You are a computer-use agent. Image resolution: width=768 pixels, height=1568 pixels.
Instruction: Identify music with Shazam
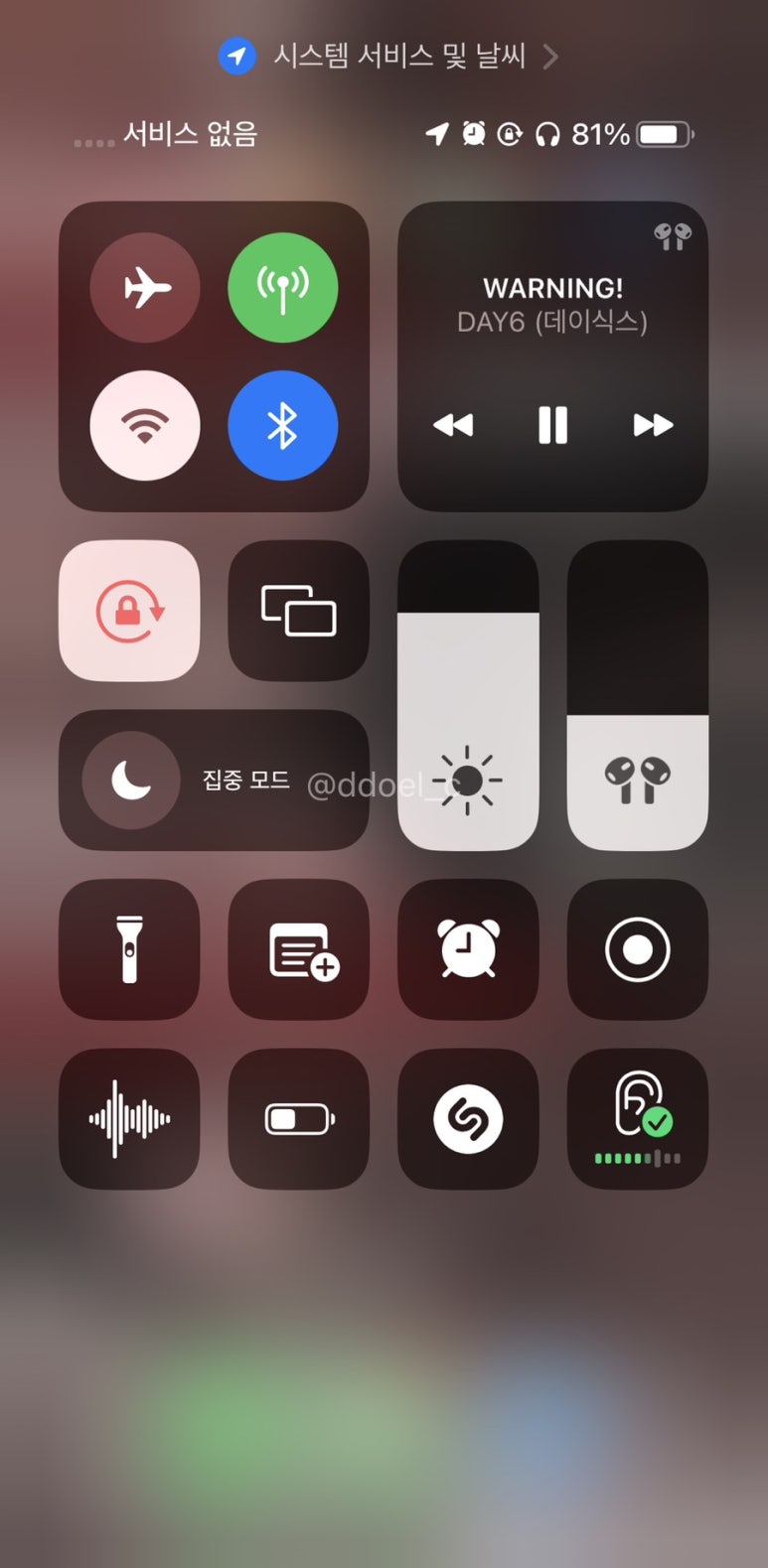468,1119
